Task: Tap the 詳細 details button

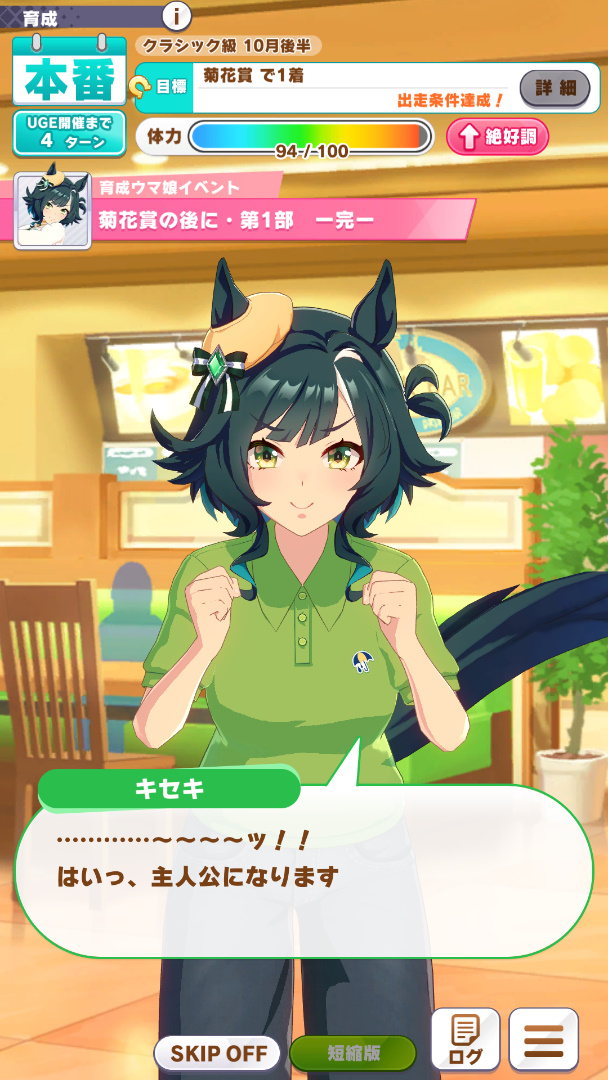Action: (x=554, y=88)
